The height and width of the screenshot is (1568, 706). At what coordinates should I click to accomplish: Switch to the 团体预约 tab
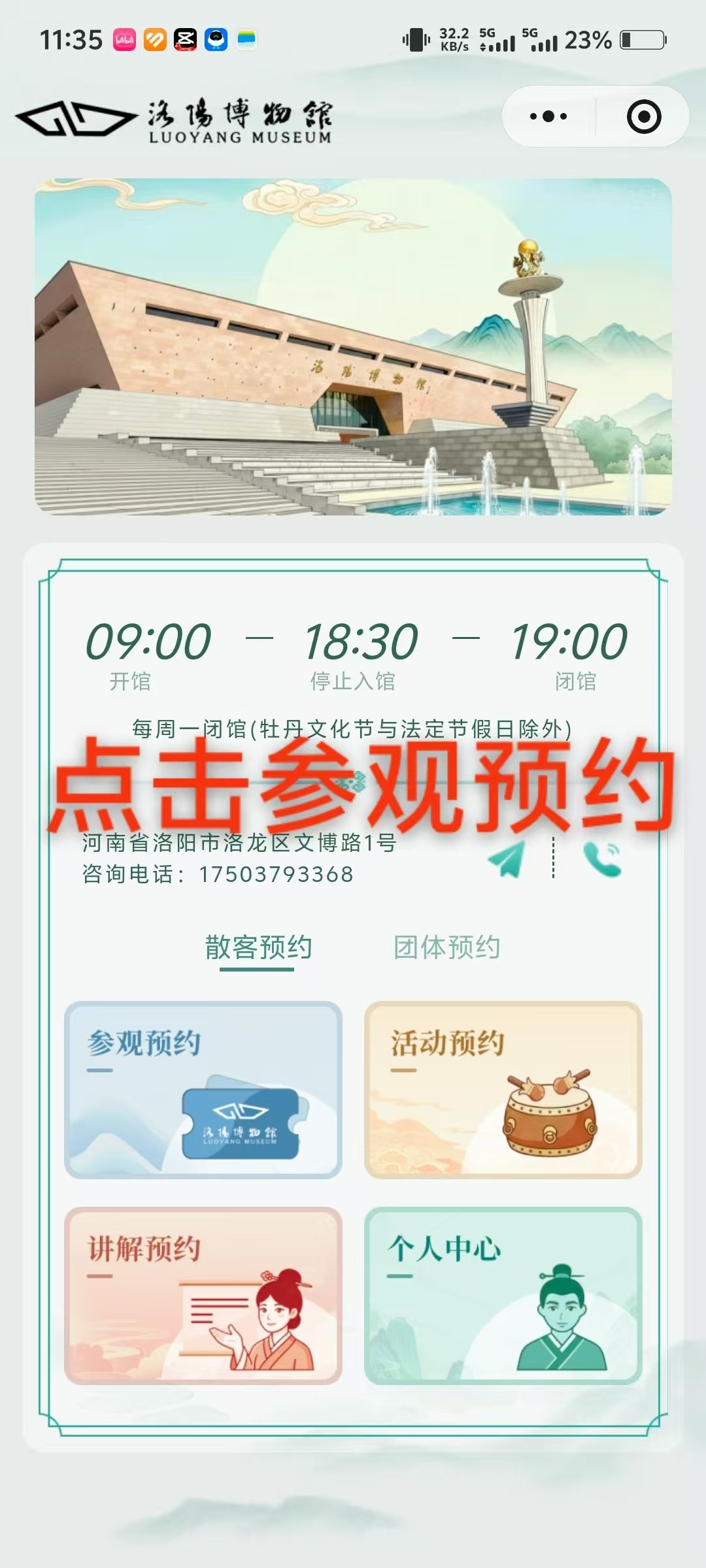tap(447, 948)
